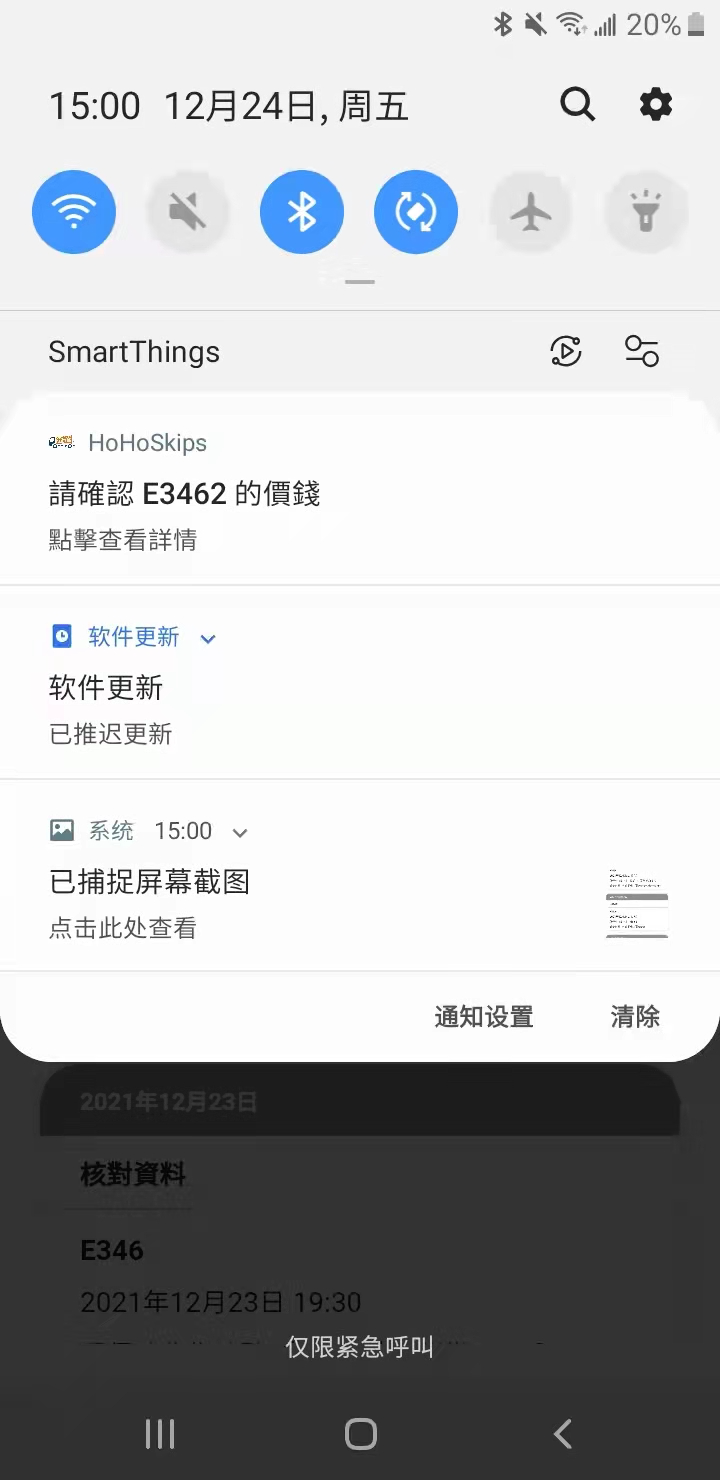Turn on the flashlight

pyautogui.click(x=646, y=212)
